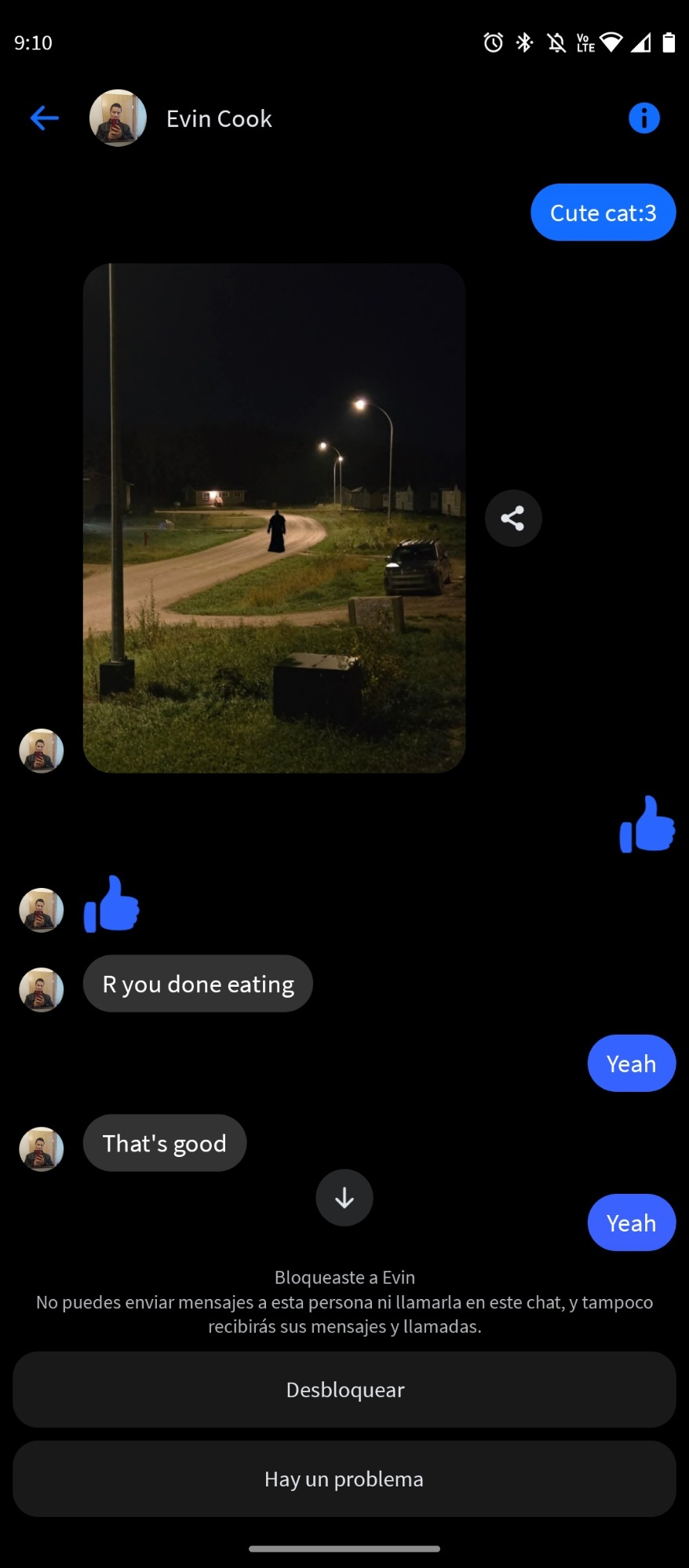The image size is (689, 1568).
Task: Jump to latest messages arrow
Action: coord(344,1198)
